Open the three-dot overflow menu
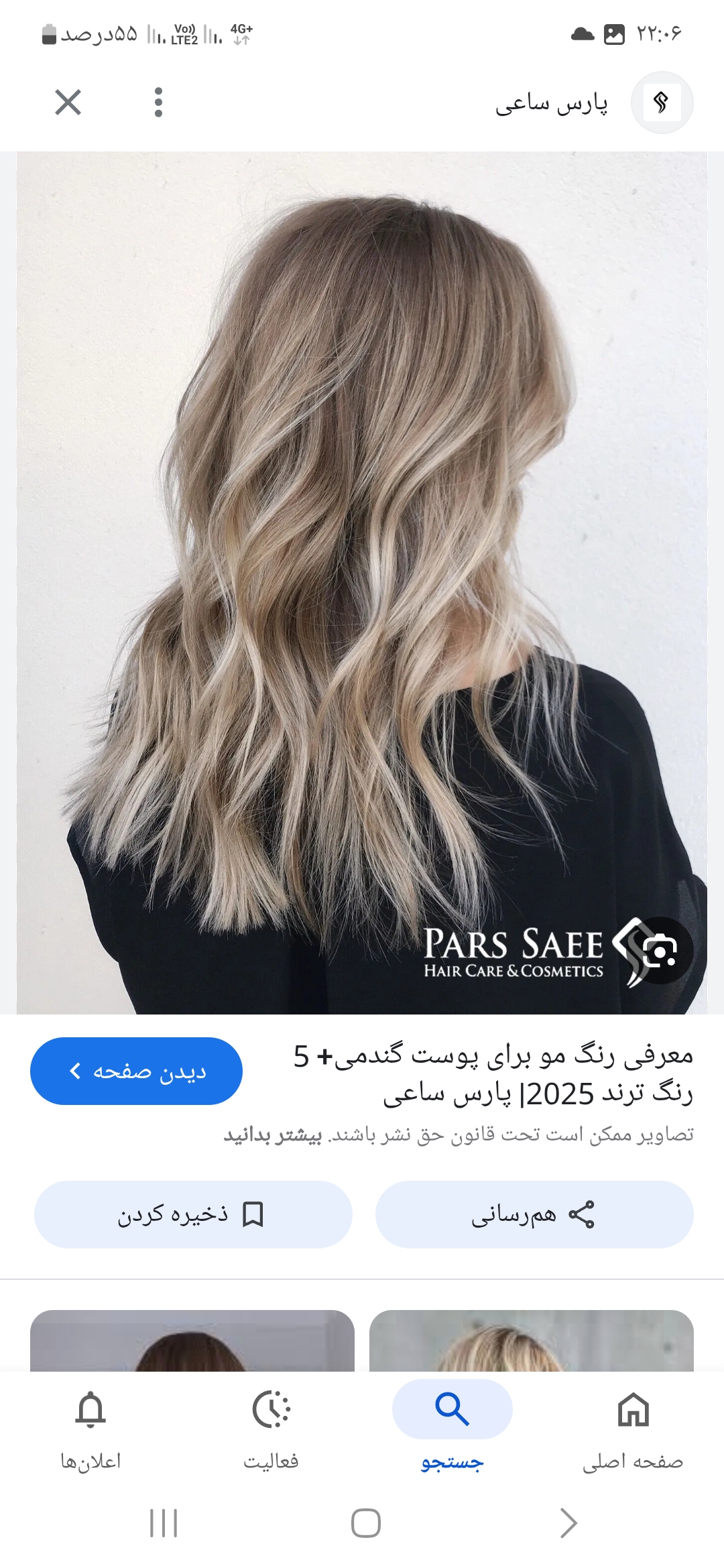724x1568 pixels. 158,103
